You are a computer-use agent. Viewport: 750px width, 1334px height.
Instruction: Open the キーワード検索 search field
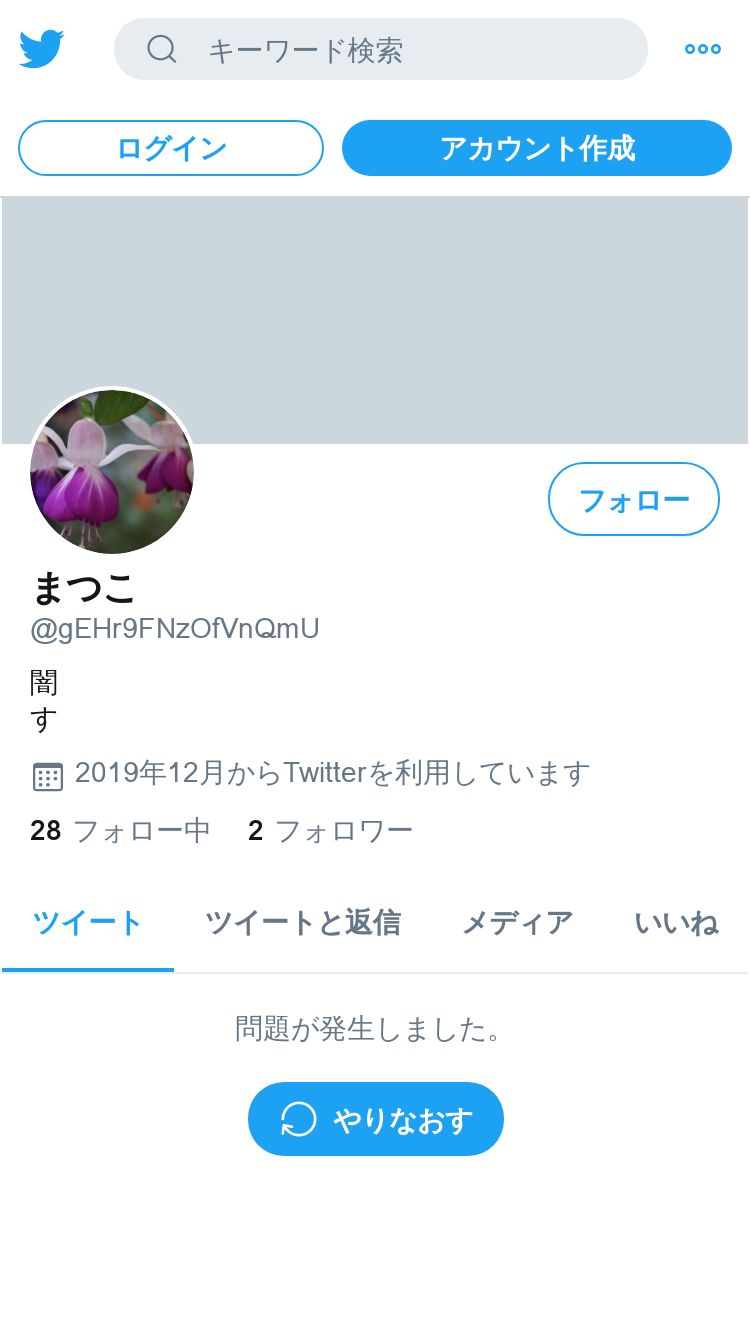[380, 49]
